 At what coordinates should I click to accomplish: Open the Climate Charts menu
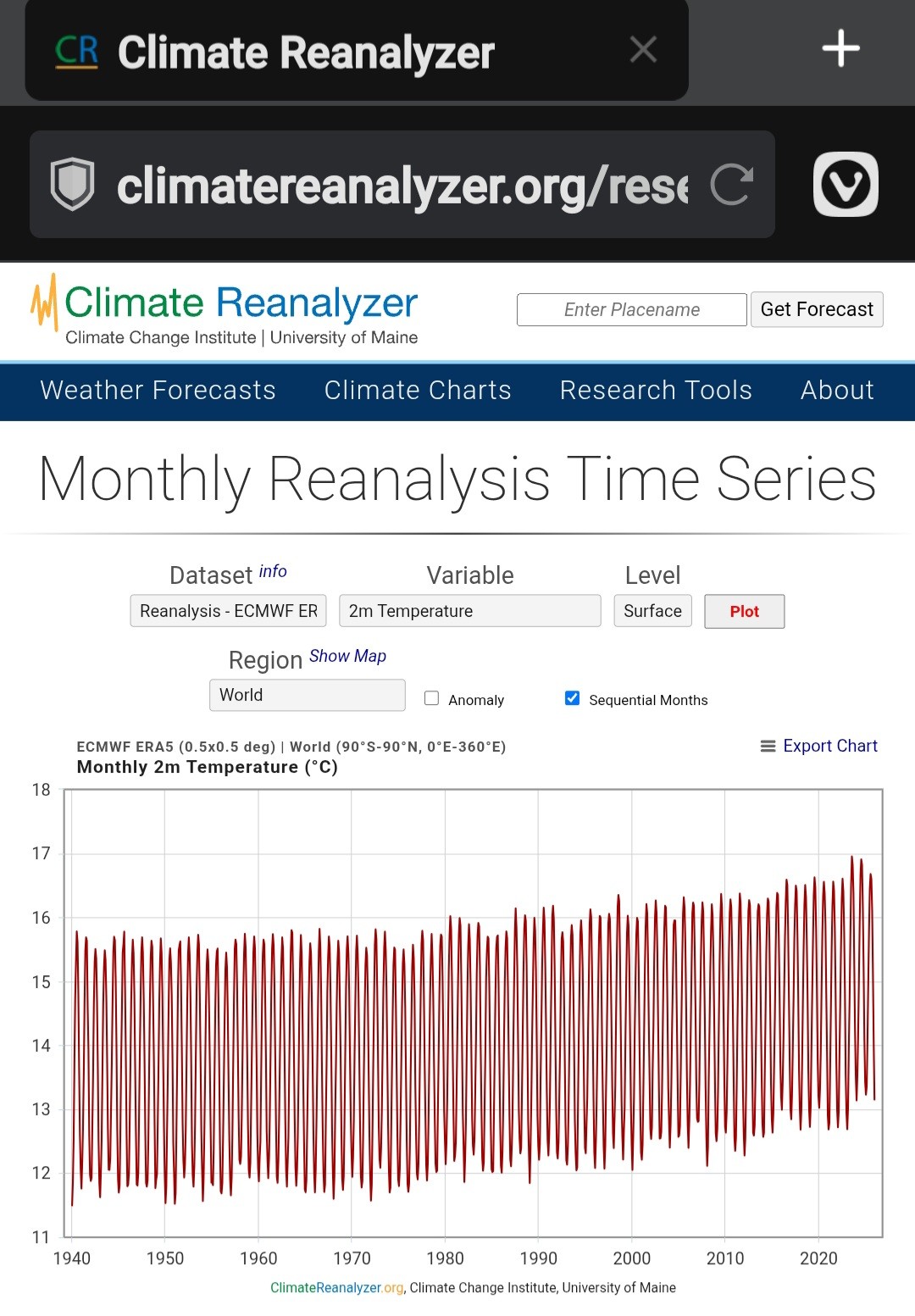(x=418, y=390)
